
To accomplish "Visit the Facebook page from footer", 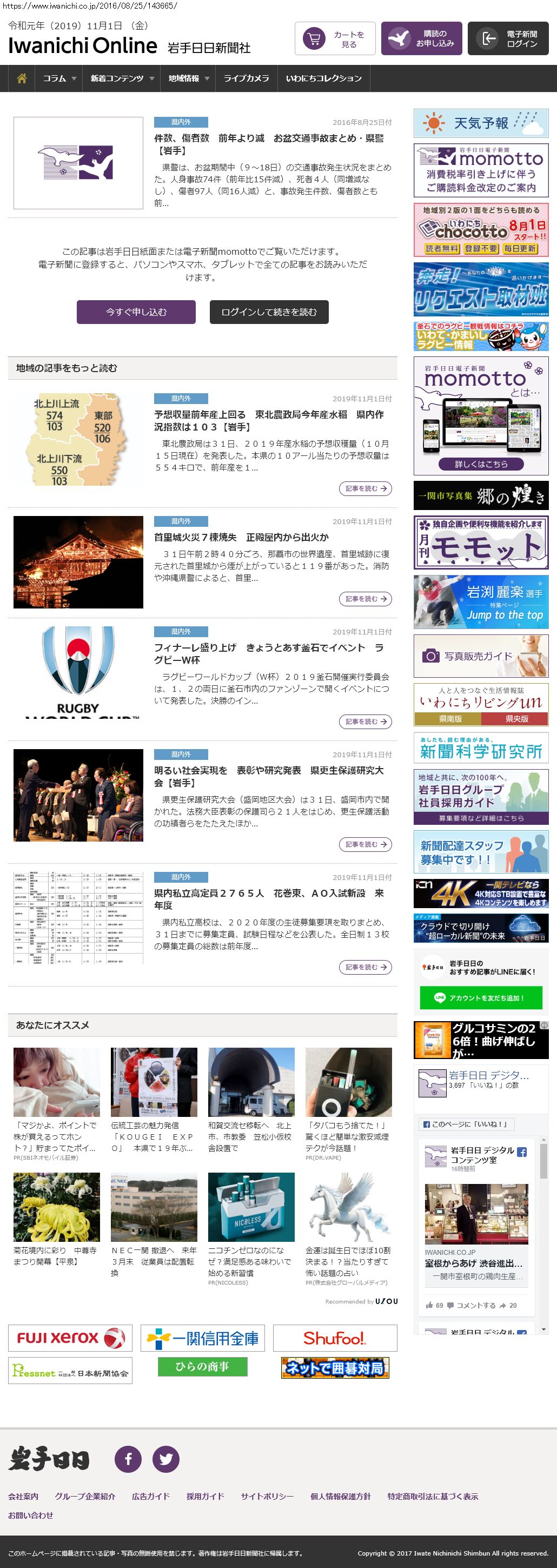I will (128, 1459).
